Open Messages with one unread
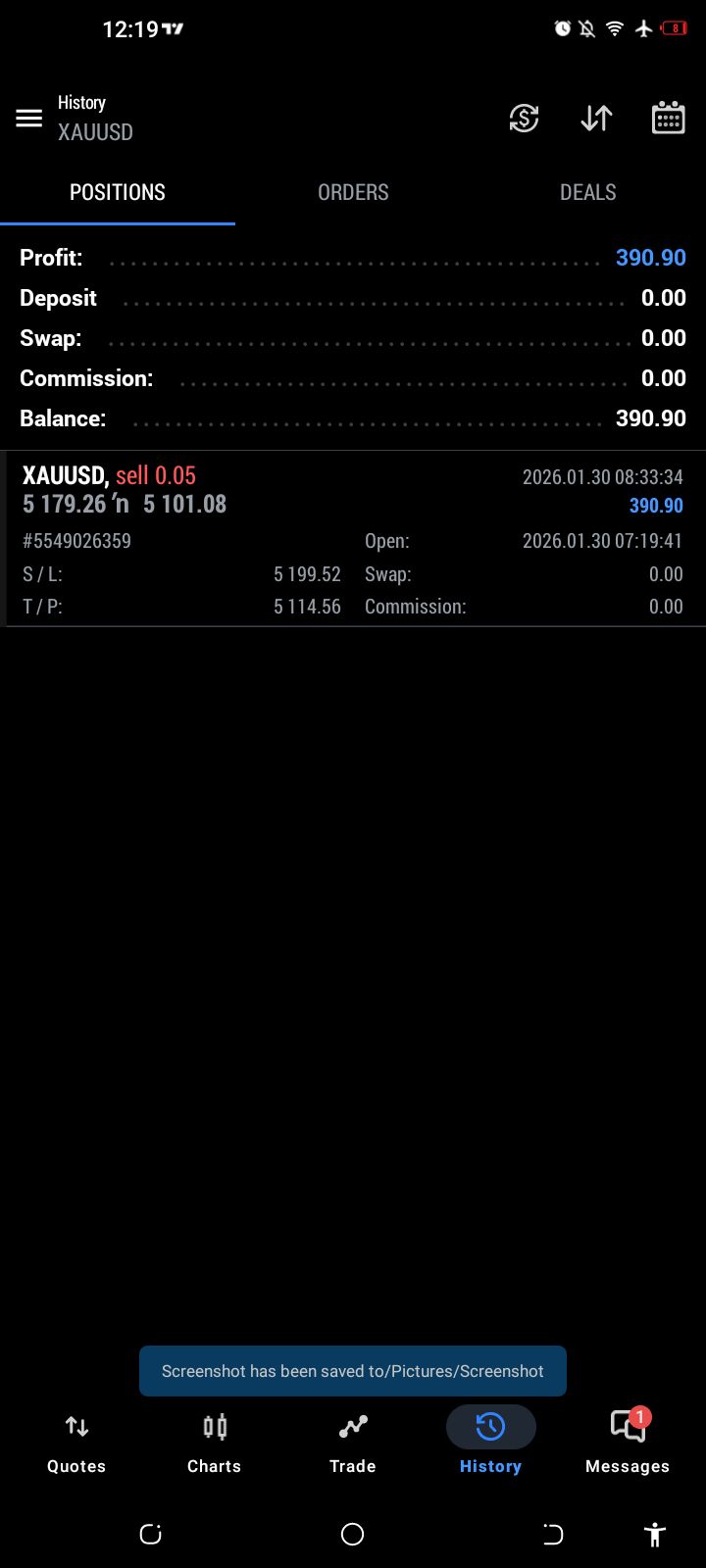This screenshot has width=706, height=1568. pos(628,1444)
